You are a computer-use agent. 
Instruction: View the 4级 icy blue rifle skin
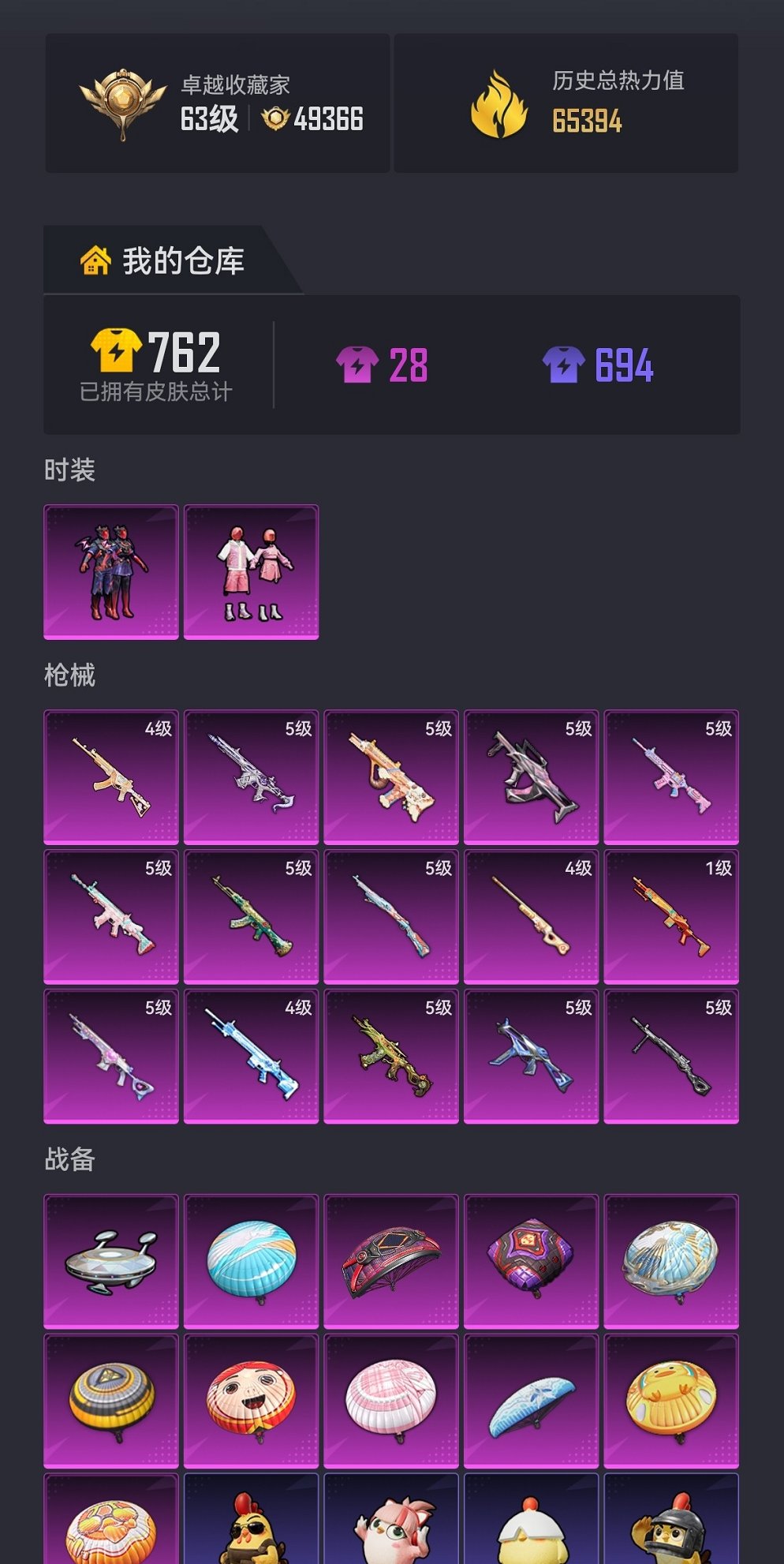[252, 1057]
